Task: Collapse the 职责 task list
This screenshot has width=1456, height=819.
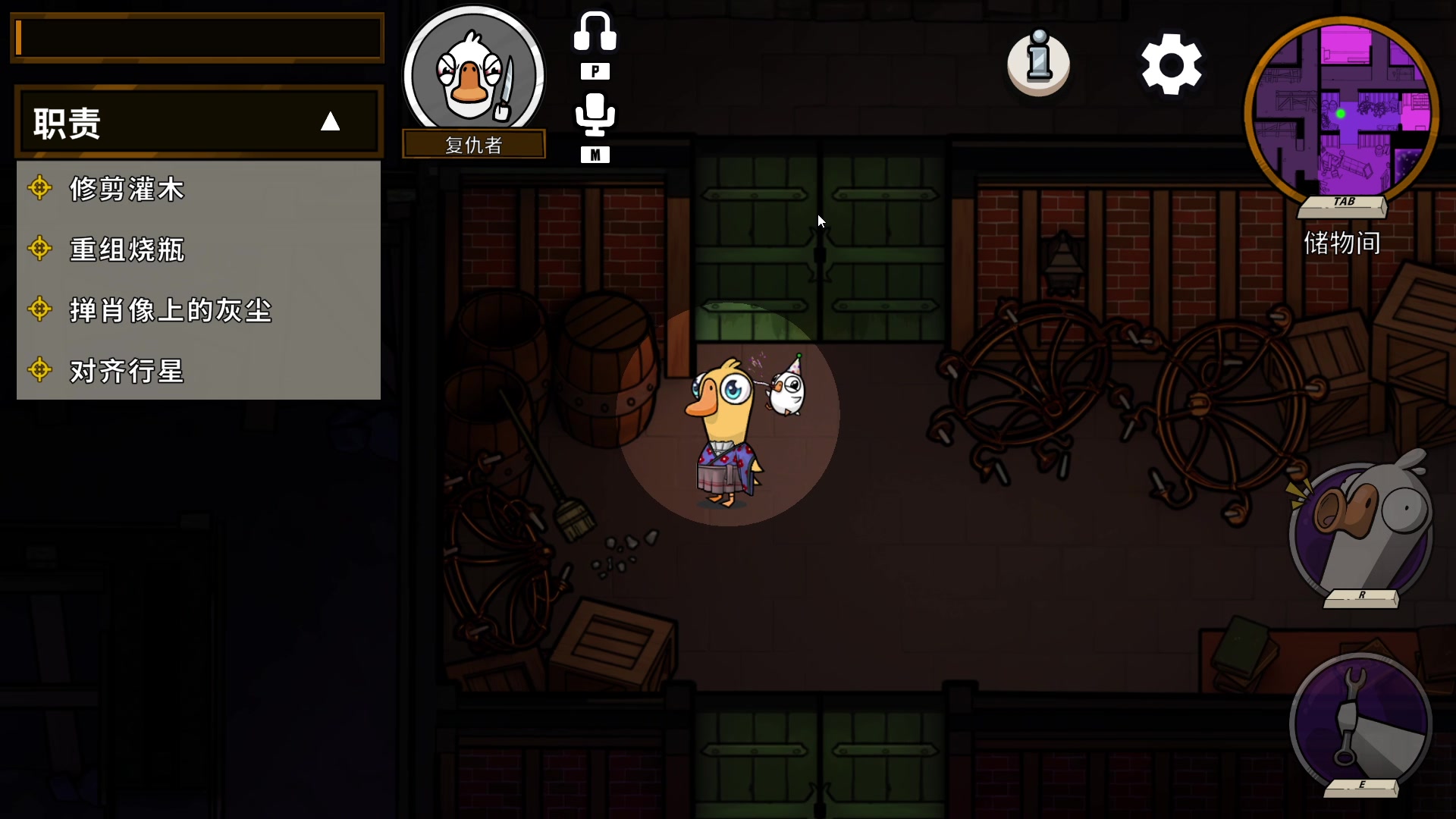Action: [330, 122]
